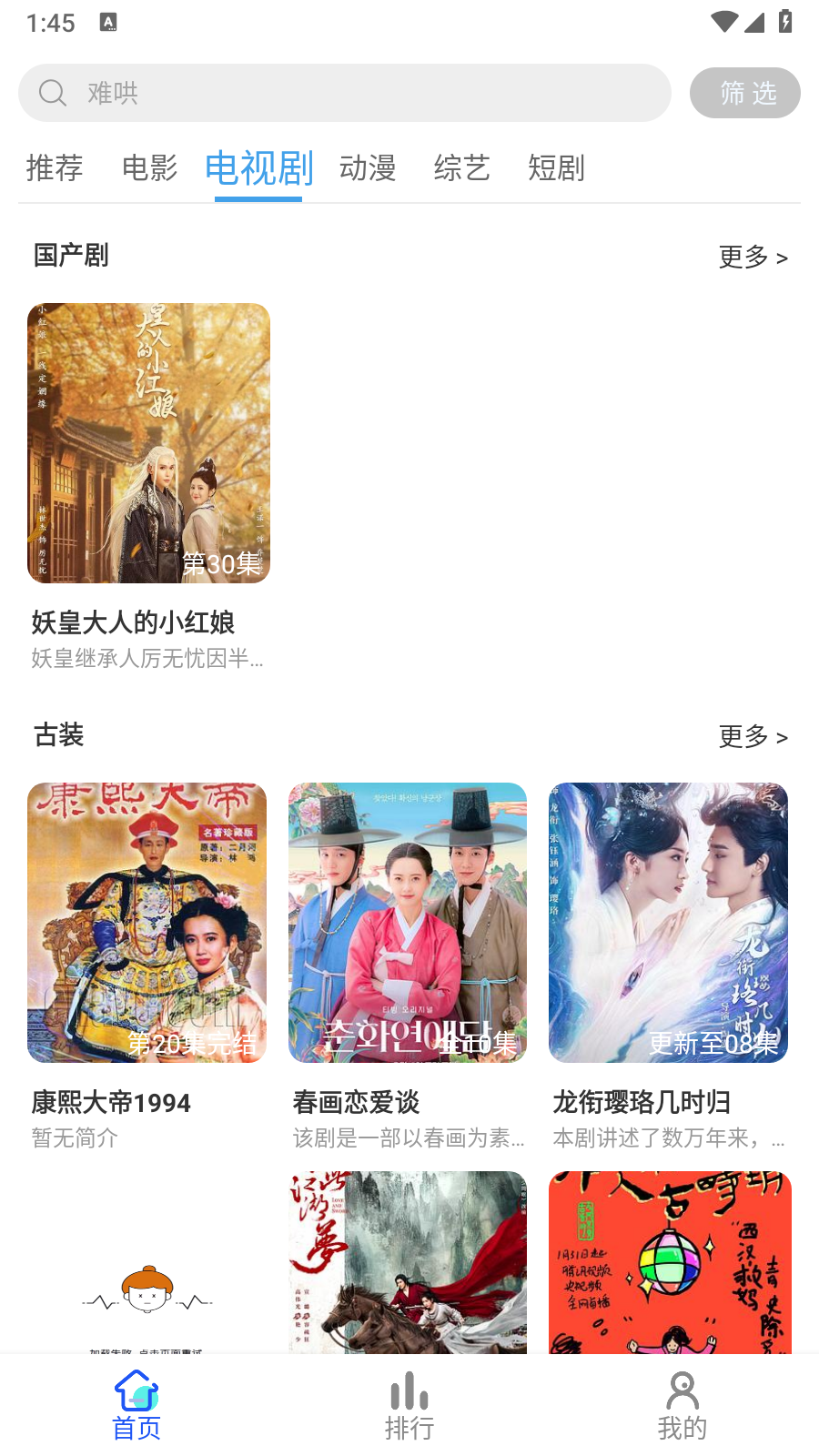Open the drama 妖皇大人的小红娘

[x=148, y=443]
